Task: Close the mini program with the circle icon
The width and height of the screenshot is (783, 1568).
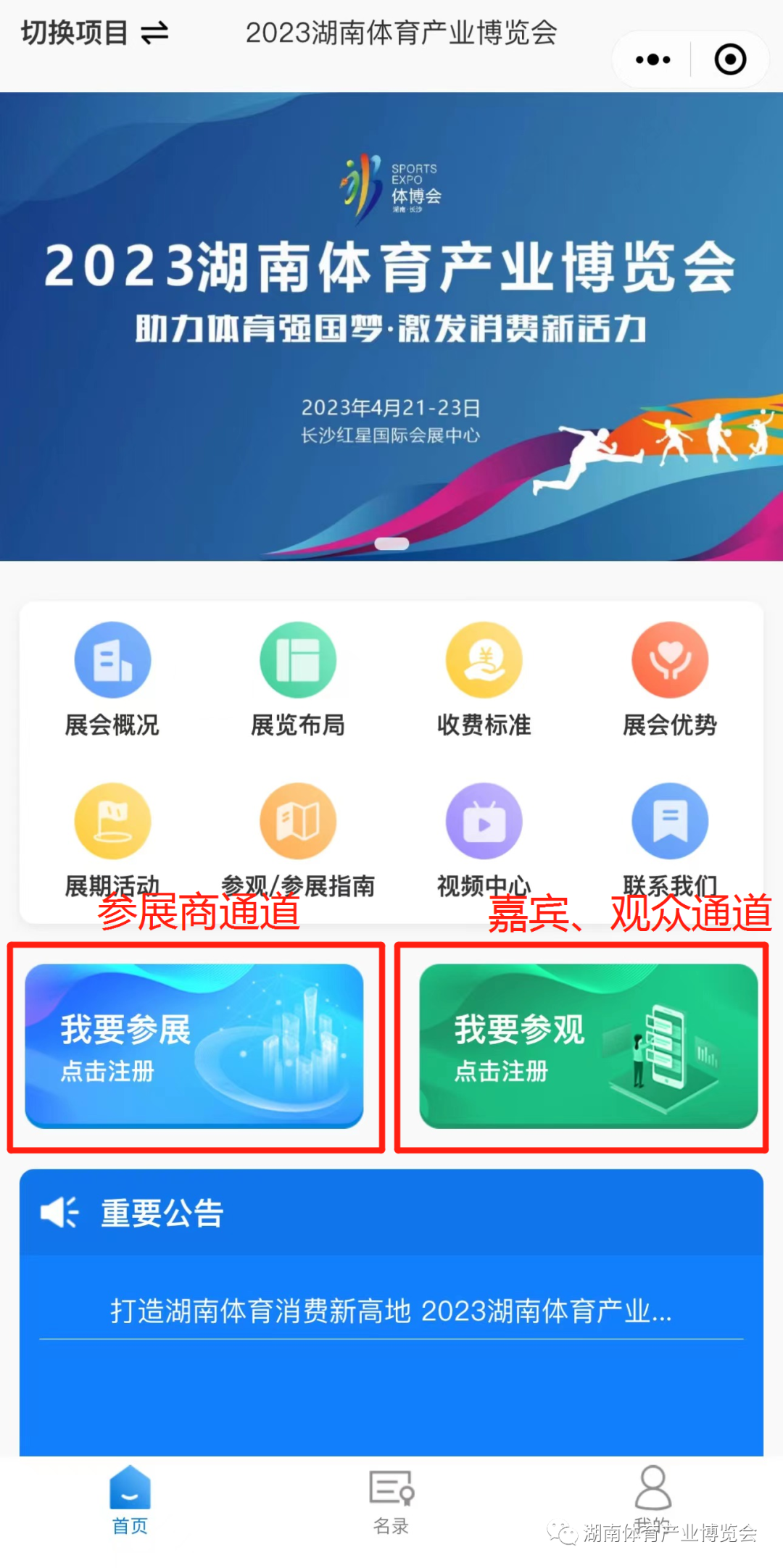Action: click(x=729, y=59)
